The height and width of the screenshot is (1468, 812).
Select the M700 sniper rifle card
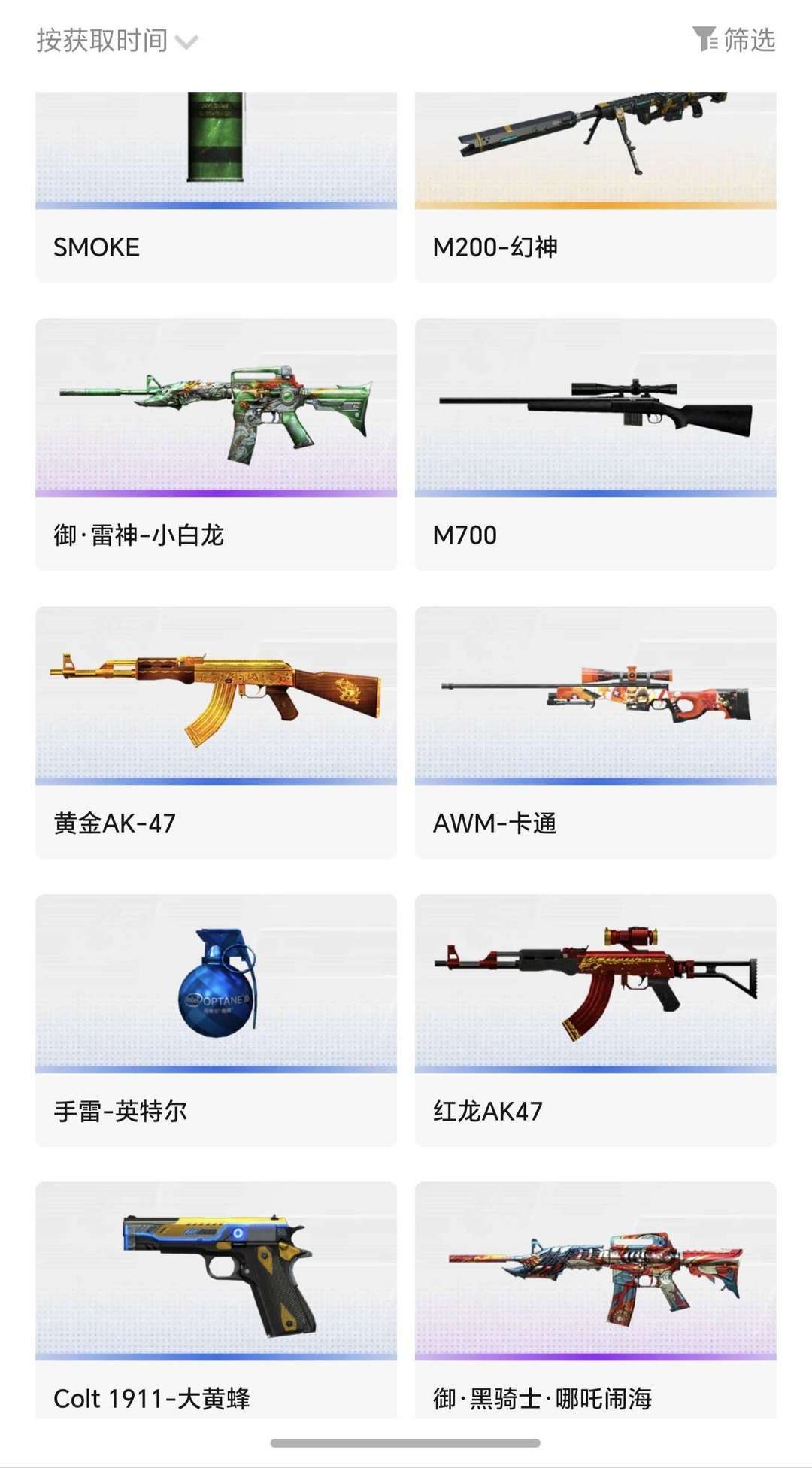coord(595,444)
